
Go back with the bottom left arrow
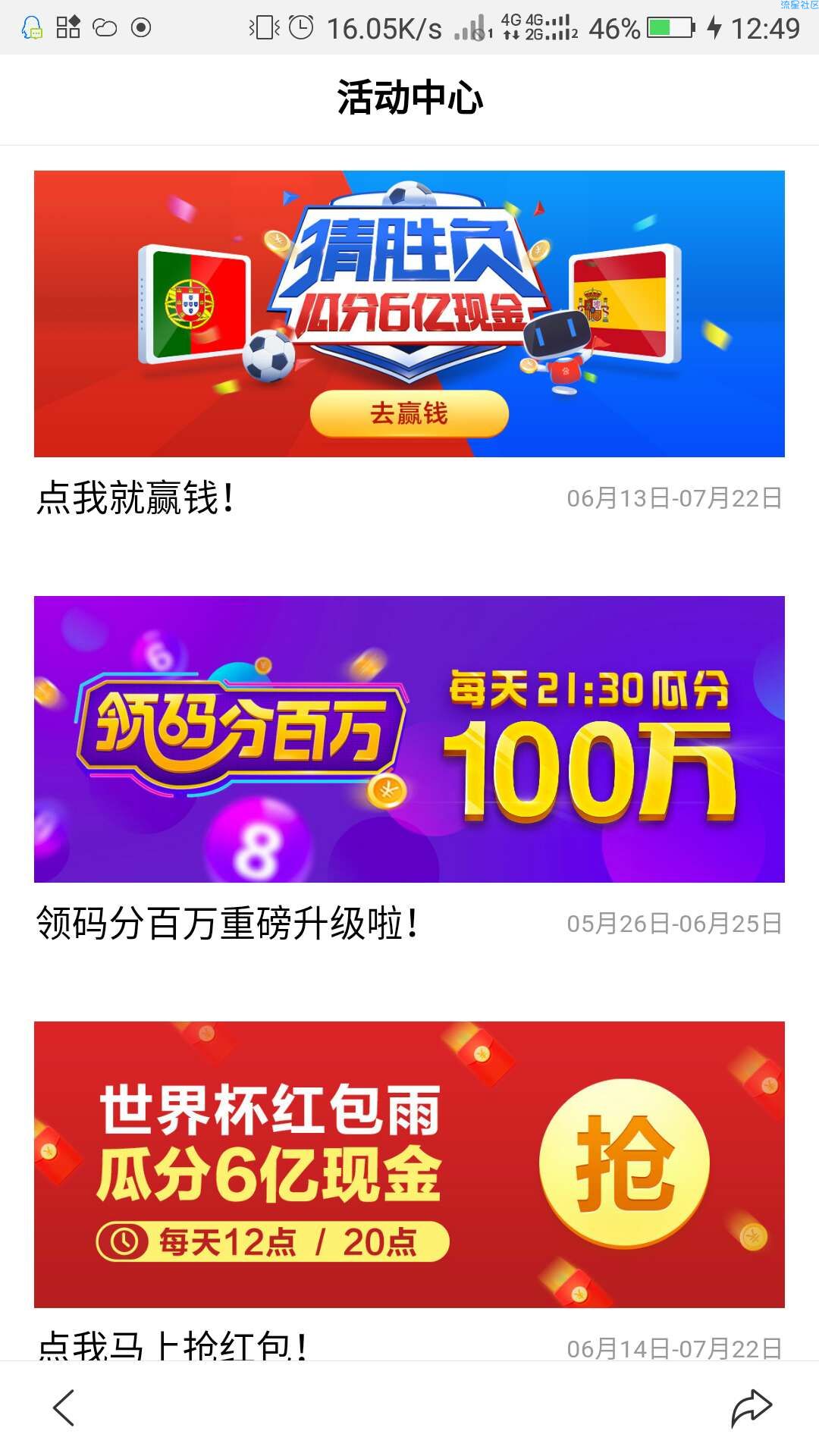pyautogui.click(x=64, y=1407)
